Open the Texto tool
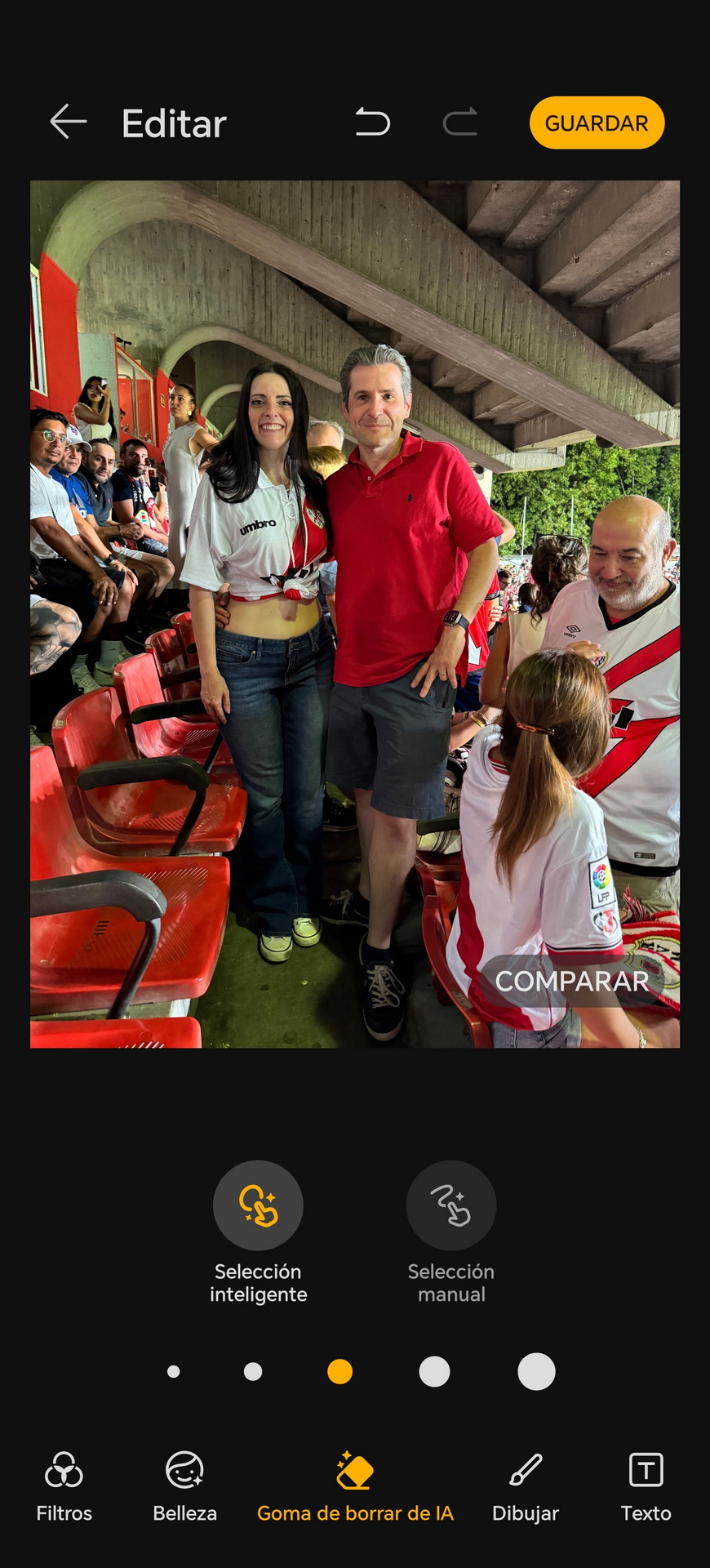 click(646, 1486)
